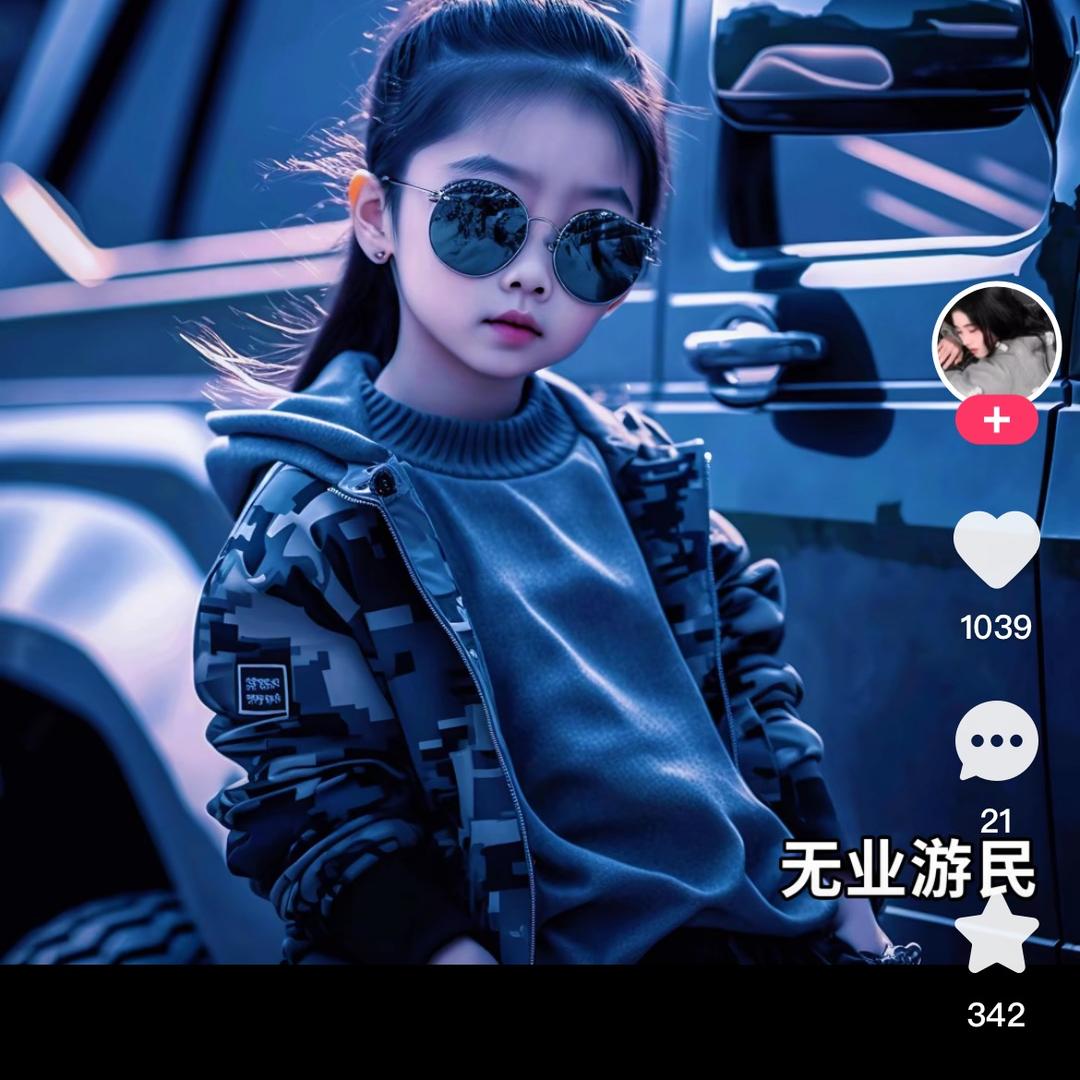Like this video with the heart
The width and height of the screenshot is (1080, 1080).
(x=996, y=550)
